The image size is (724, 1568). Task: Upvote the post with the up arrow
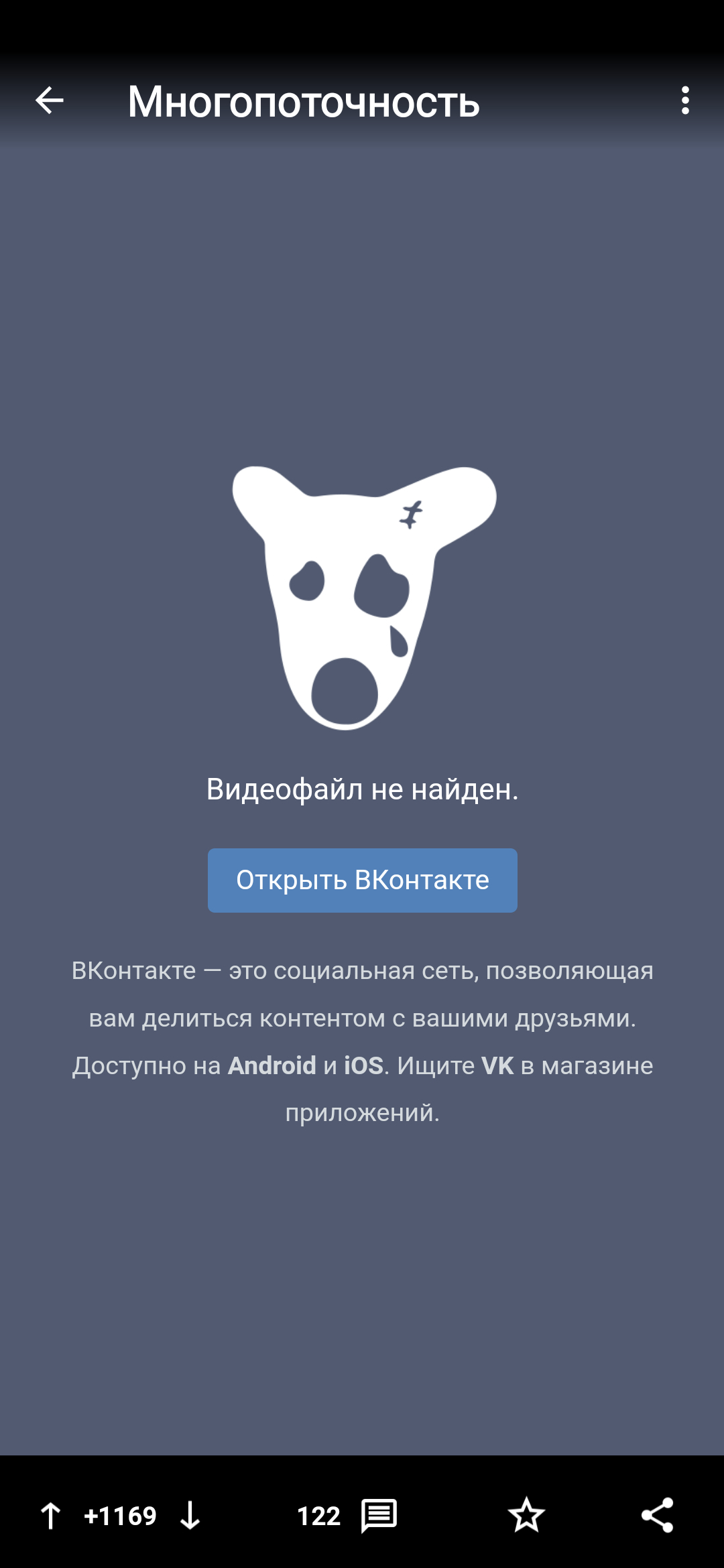(x=50, y=1515)
